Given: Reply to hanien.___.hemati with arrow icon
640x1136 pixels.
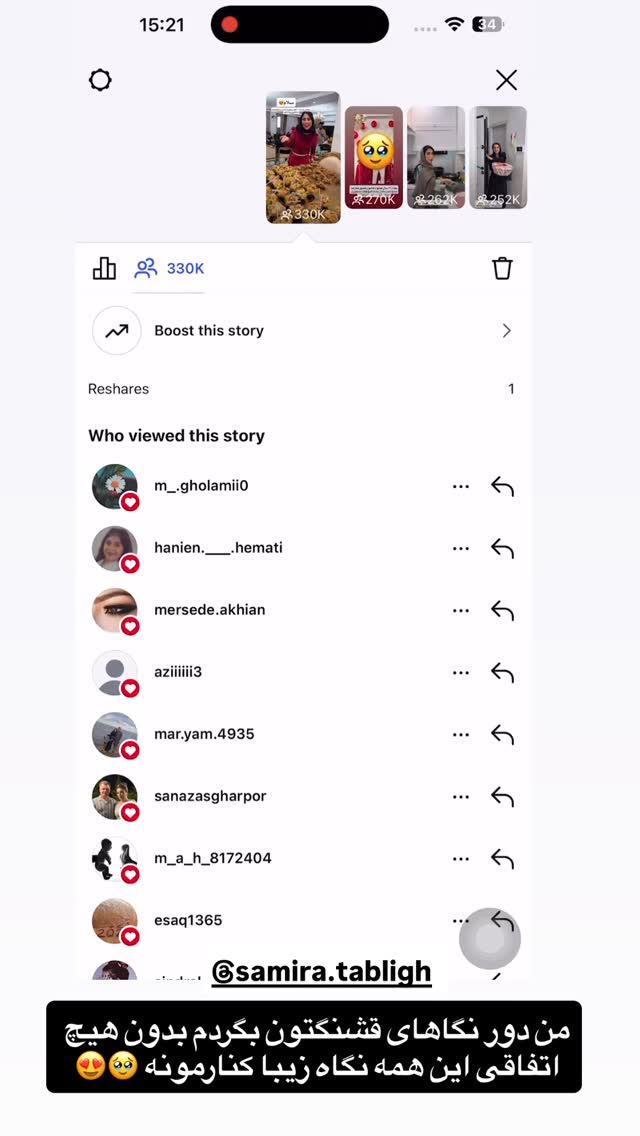Looking at the screenshot, I should coord(502,548).
